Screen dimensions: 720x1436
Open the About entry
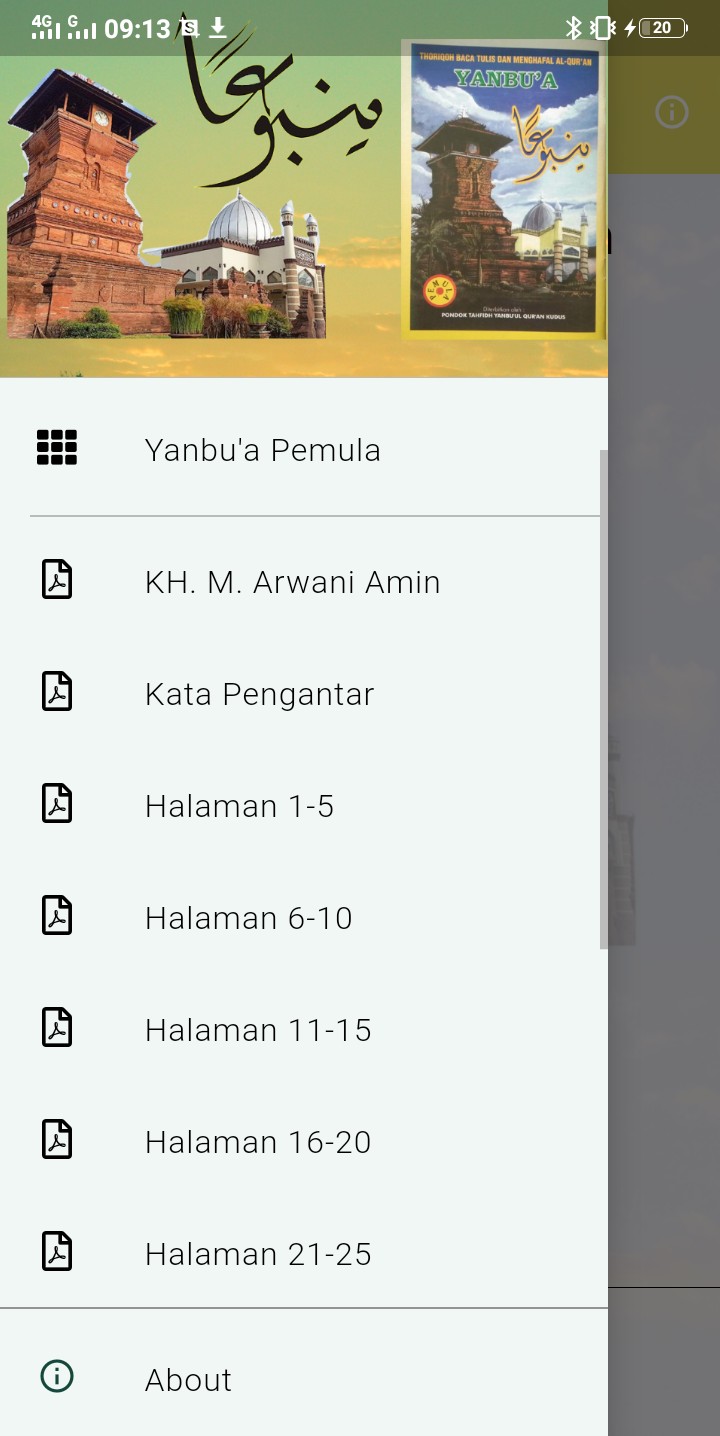click(x=304, y=1379)
